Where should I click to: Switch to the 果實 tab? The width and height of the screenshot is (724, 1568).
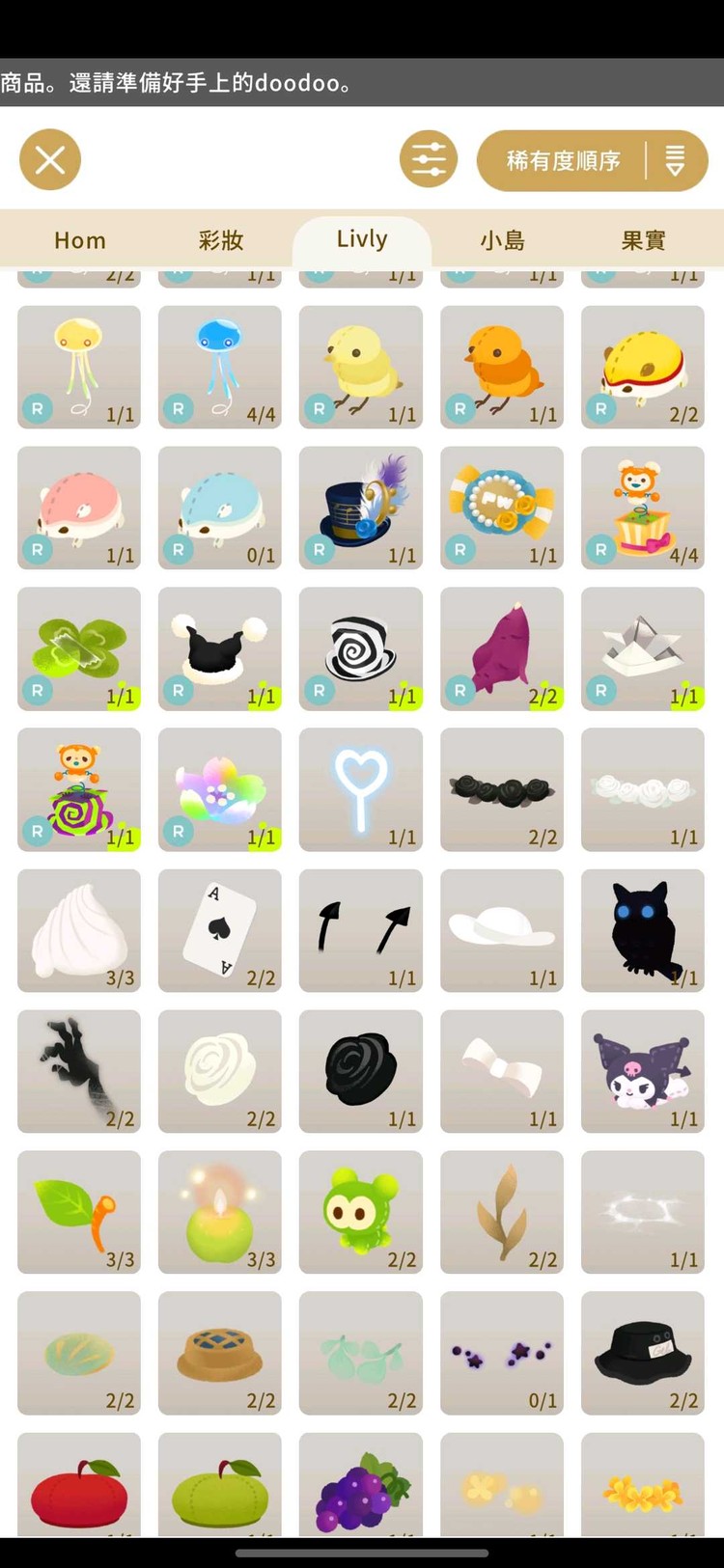point(643,240)
